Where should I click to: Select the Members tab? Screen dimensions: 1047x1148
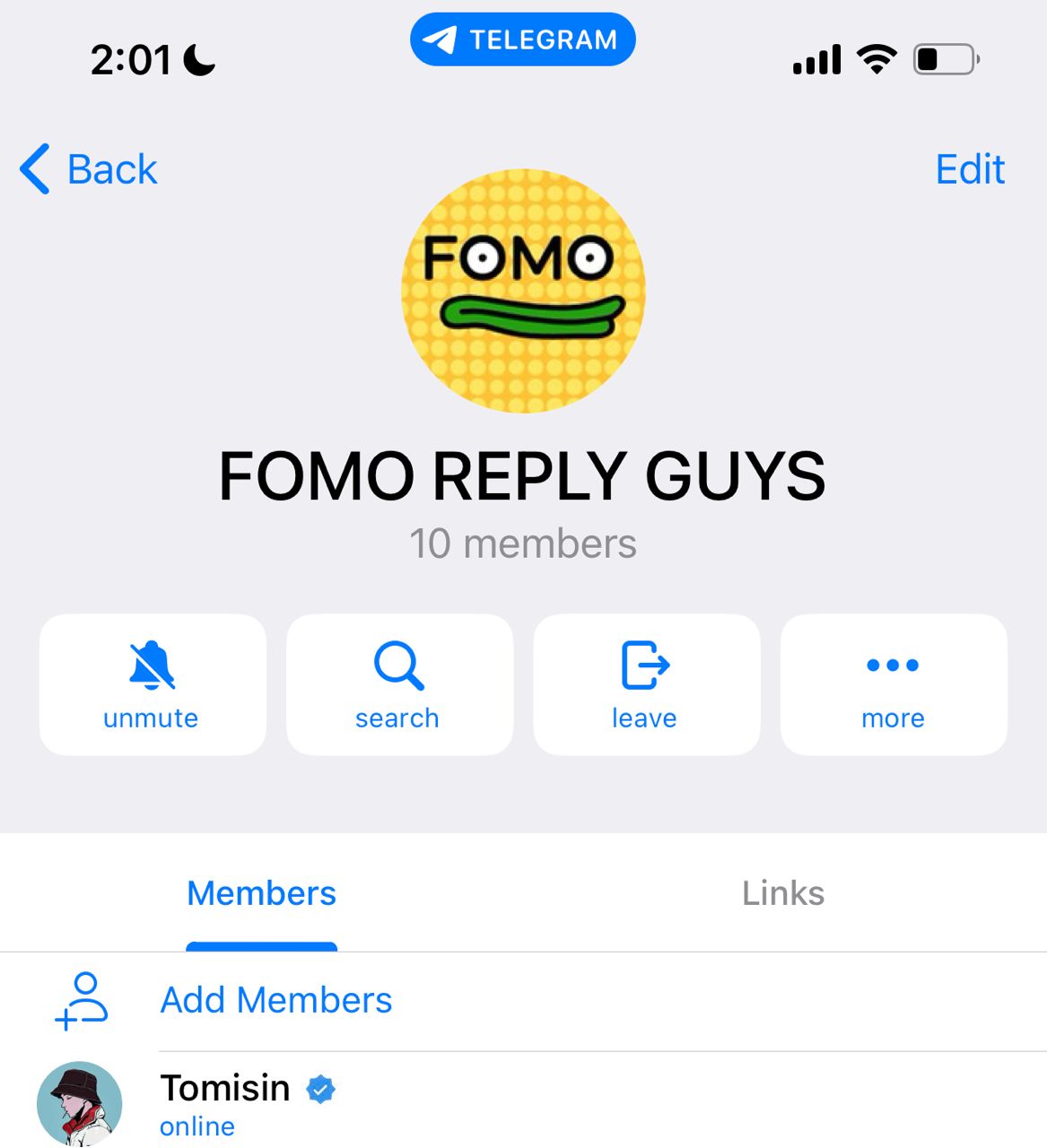click(261, 893)
